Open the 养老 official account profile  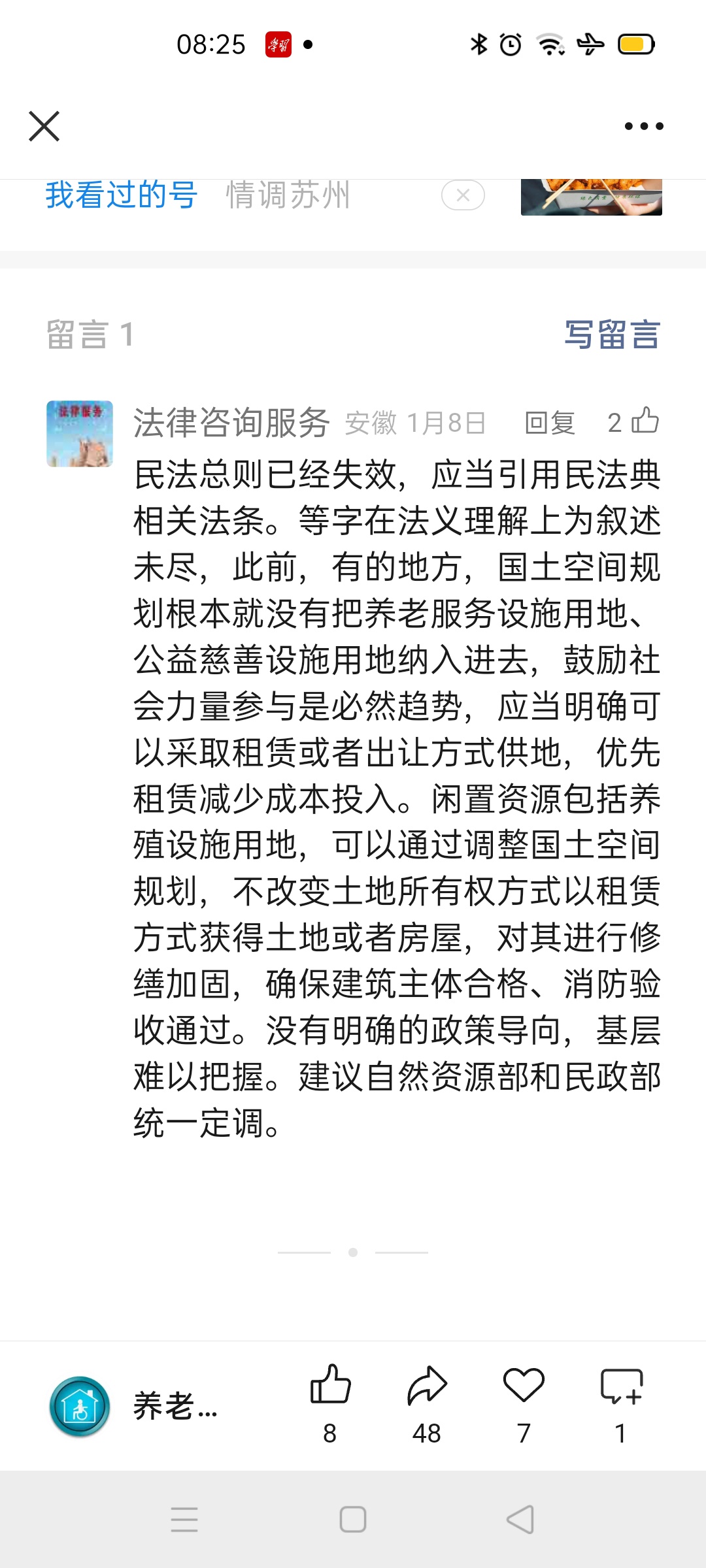[x=80, y=1406]
